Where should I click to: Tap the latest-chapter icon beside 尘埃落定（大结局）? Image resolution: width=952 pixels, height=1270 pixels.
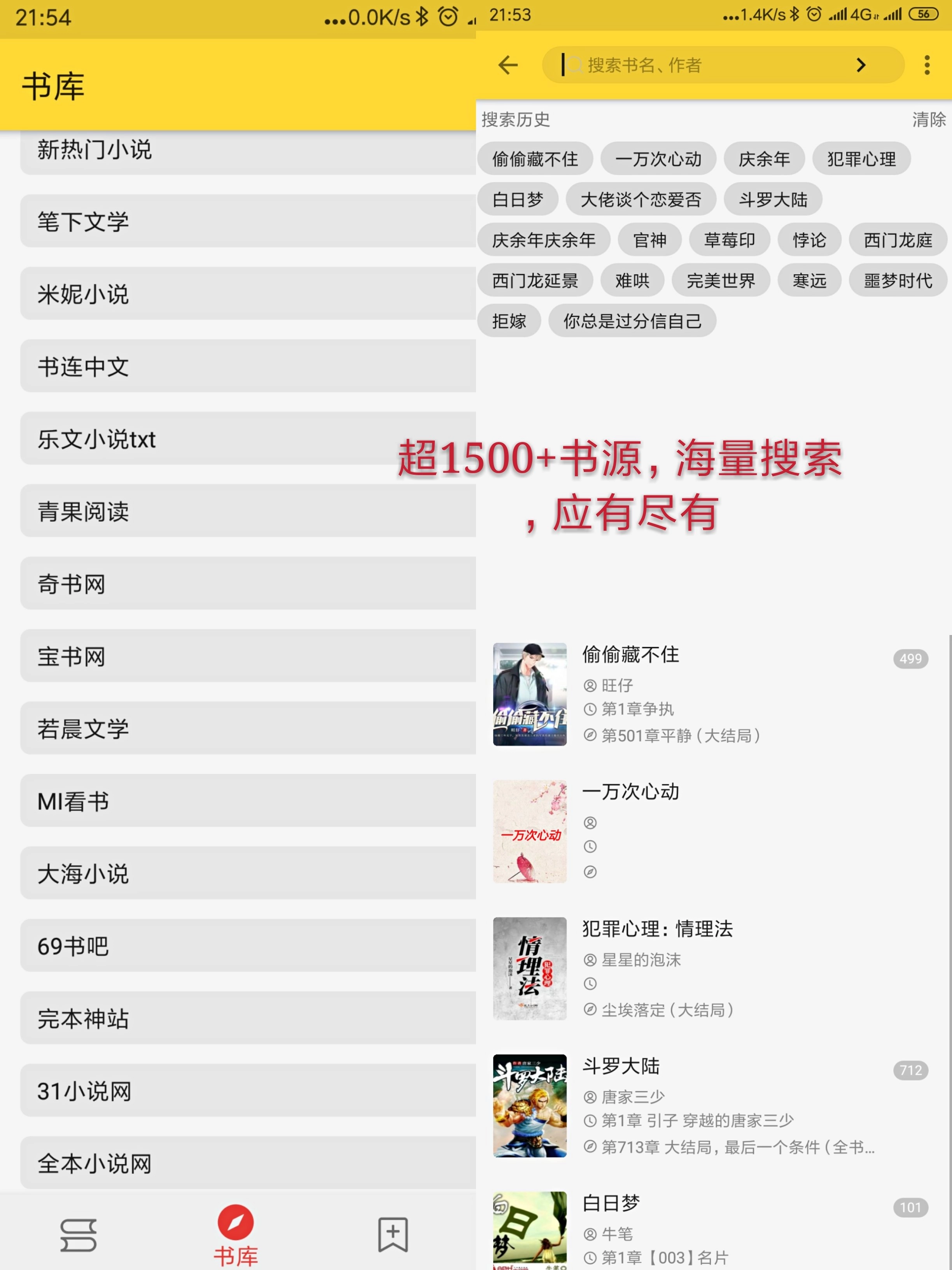click(x=590, y=1010)
